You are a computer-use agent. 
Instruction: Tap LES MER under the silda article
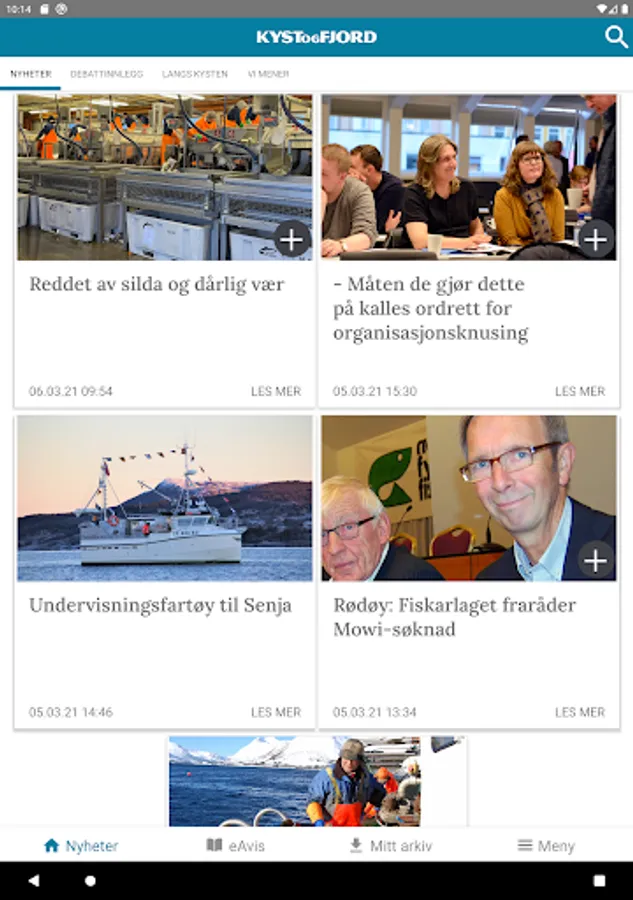tap(276, 391)
